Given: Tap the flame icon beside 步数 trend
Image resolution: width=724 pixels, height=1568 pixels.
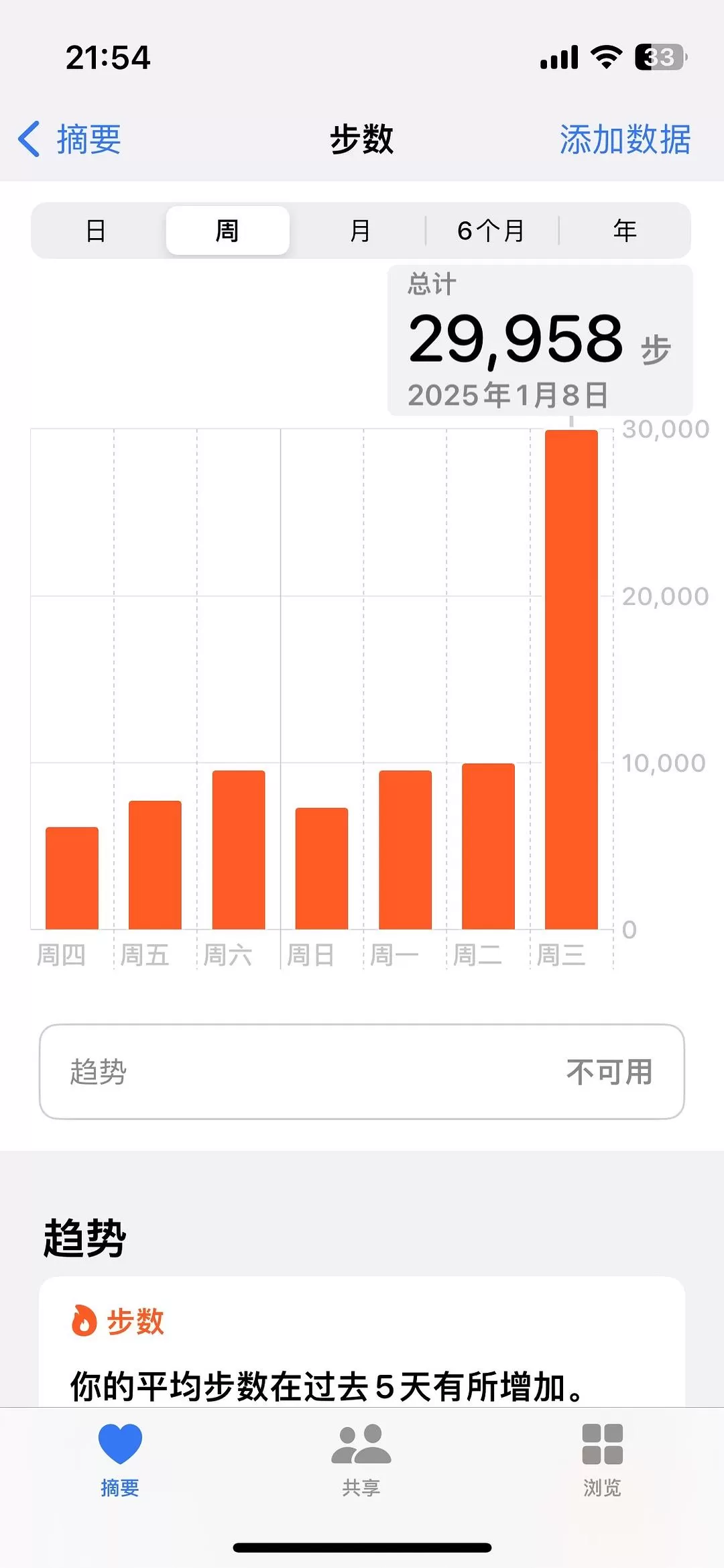Looking at the screenshot, I should coord(82,1319).
